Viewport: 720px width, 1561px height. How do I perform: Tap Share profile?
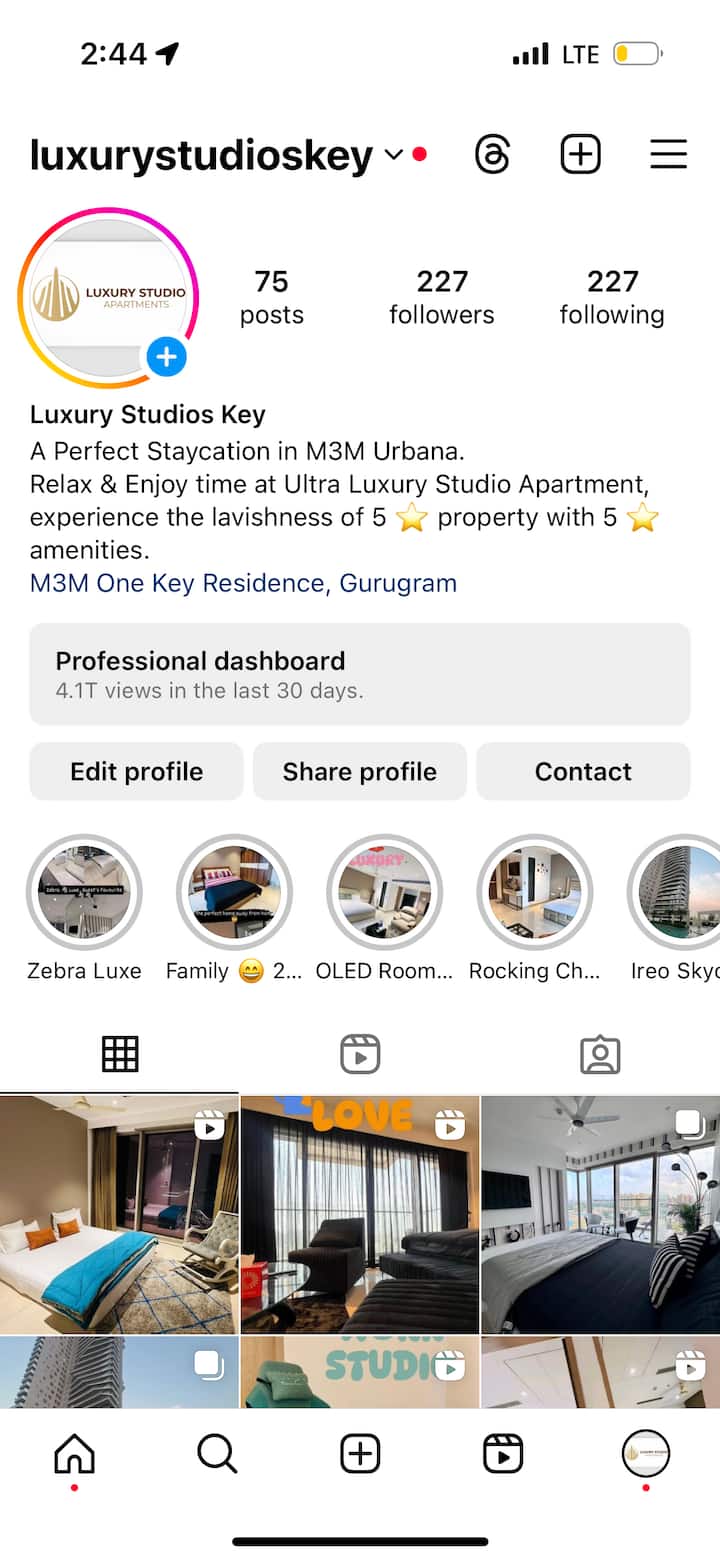pyautogui.click(x=359, y=771)
